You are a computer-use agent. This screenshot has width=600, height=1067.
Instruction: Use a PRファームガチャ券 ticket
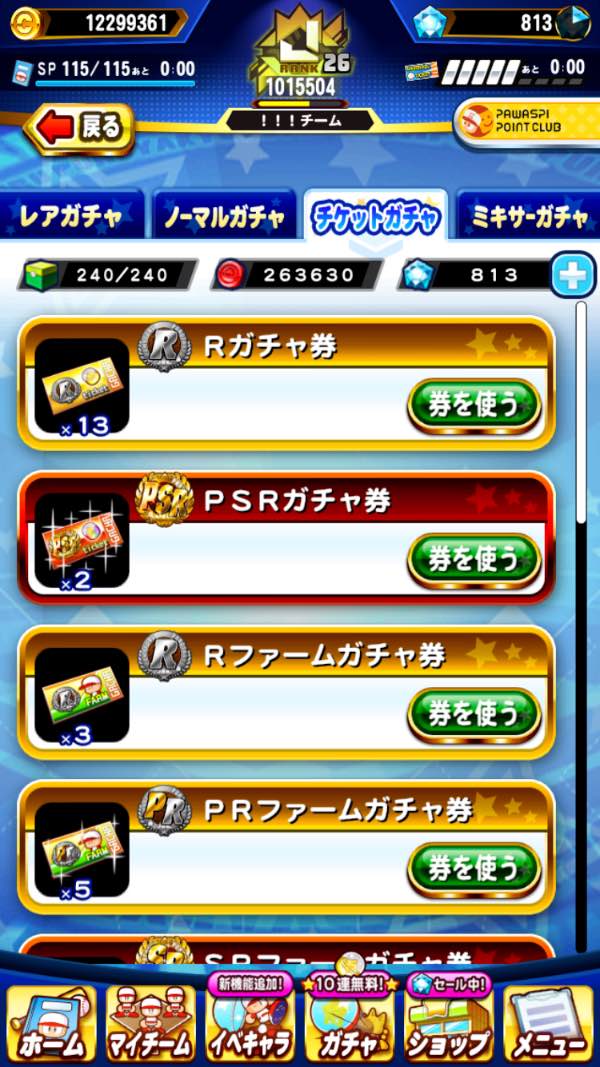474,867
